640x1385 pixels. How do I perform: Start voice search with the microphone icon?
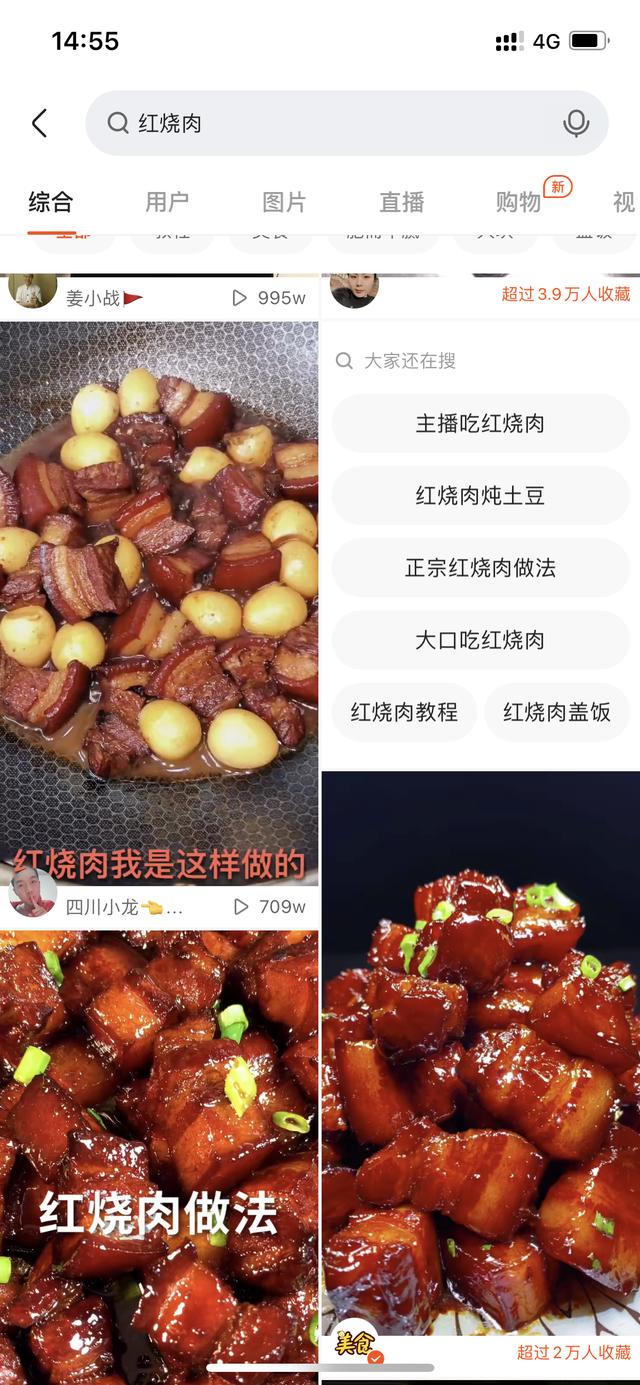tap(576, 123)
